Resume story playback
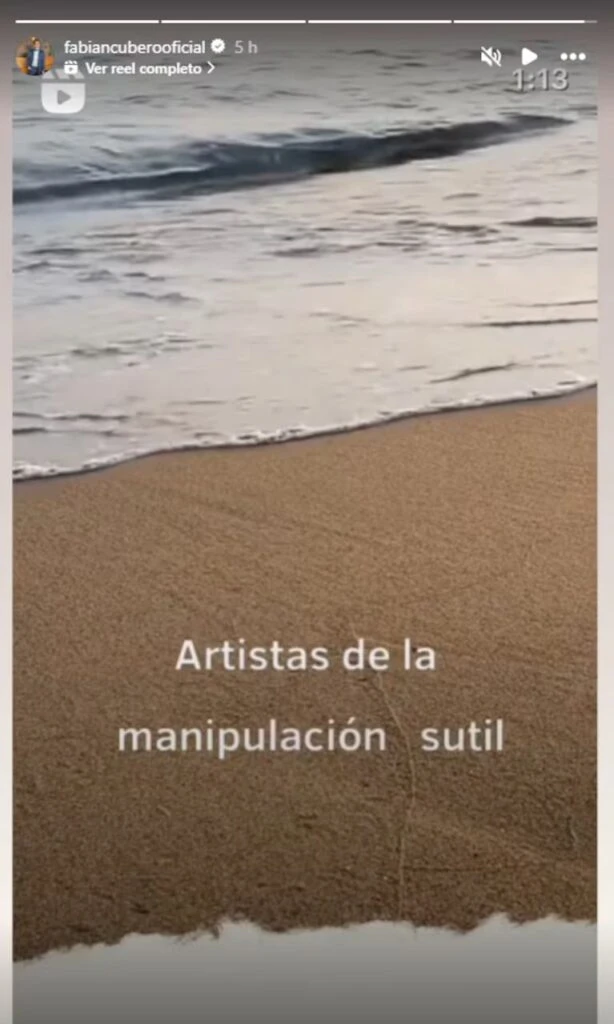The width and height of the screenshot is (614, 1024). click(x=529, y=57)
